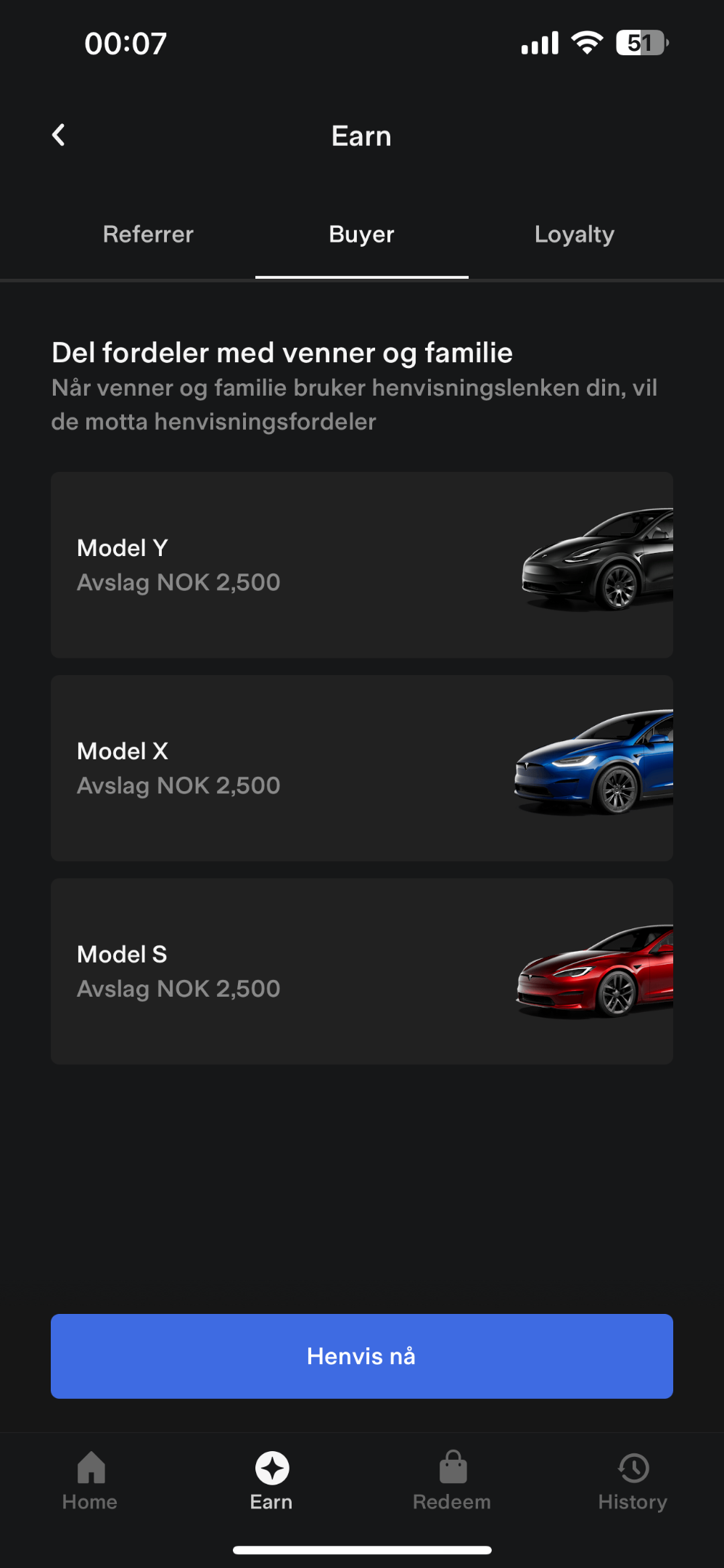Tap the Henvis nå button
Screen dimensions: 724x1568
362,1356
